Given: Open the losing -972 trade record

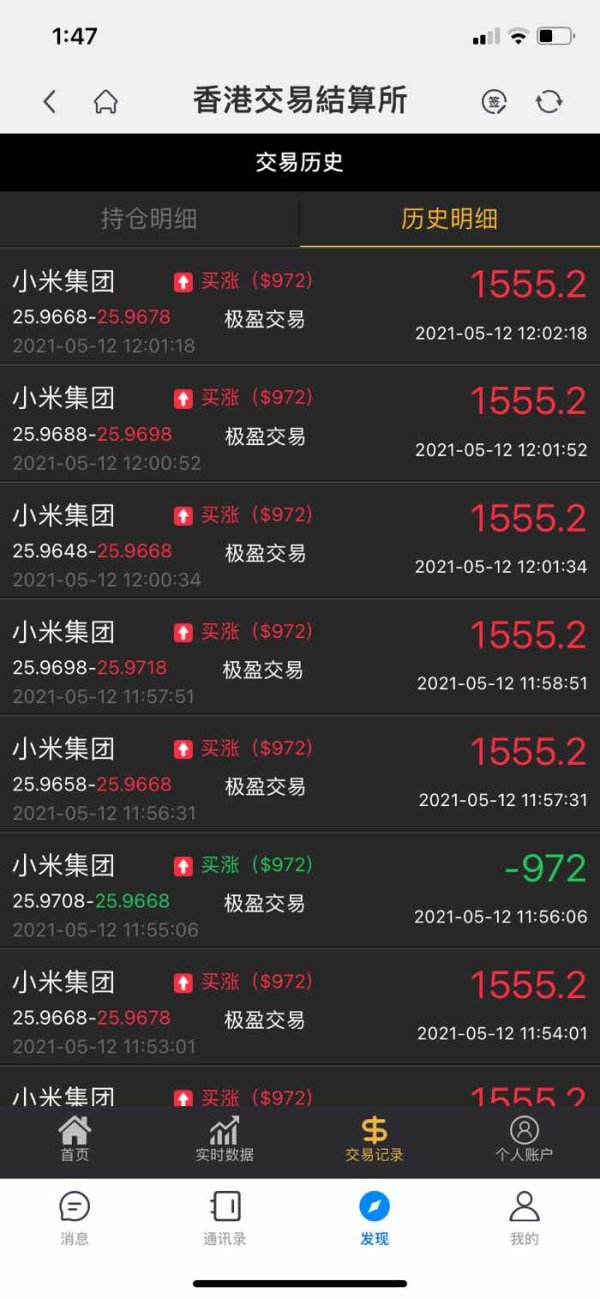Looking at the screenshot, I should (300, 890).
